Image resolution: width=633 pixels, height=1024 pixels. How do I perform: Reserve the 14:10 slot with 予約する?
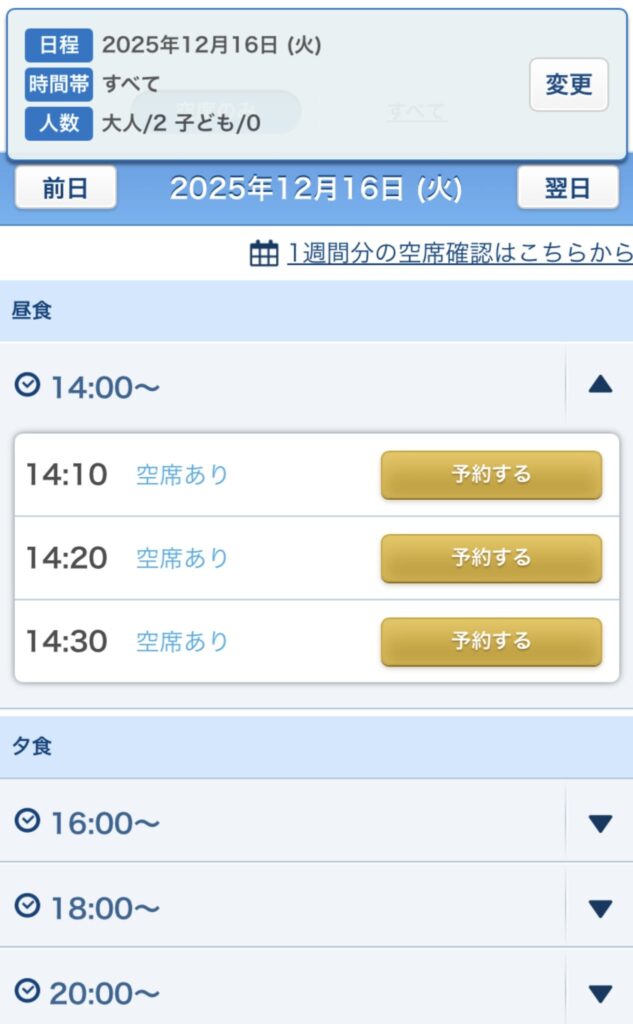pos(491,474)
